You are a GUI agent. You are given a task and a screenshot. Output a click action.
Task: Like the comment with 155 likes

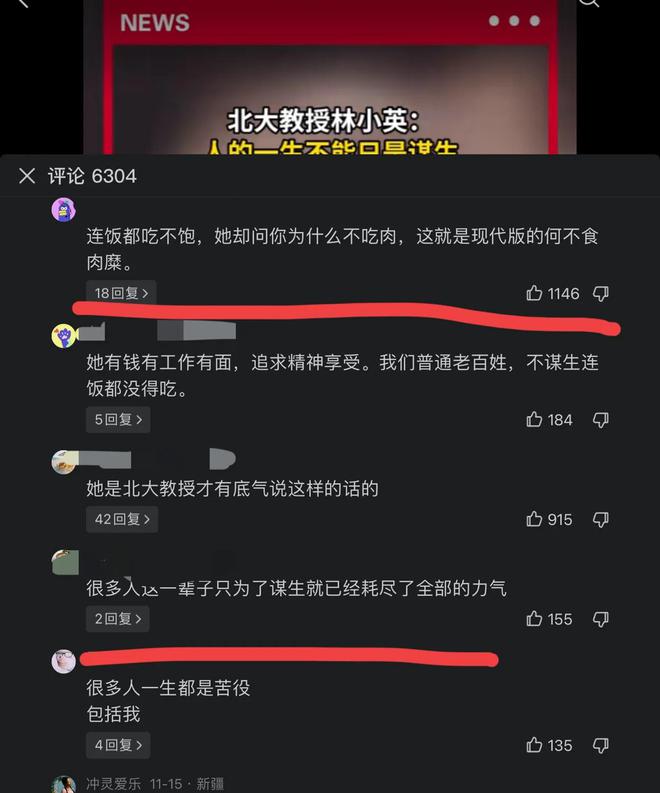(x=535, y=619)
